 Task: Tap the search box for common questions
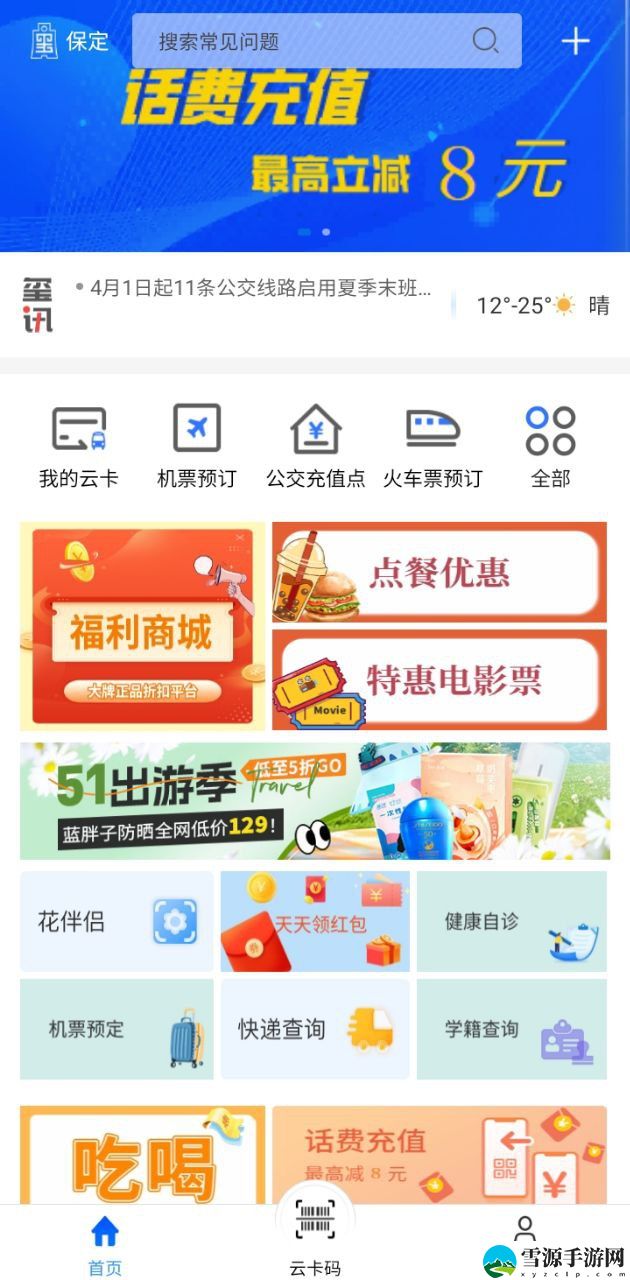pyautogui.click(x=327, y=41)
